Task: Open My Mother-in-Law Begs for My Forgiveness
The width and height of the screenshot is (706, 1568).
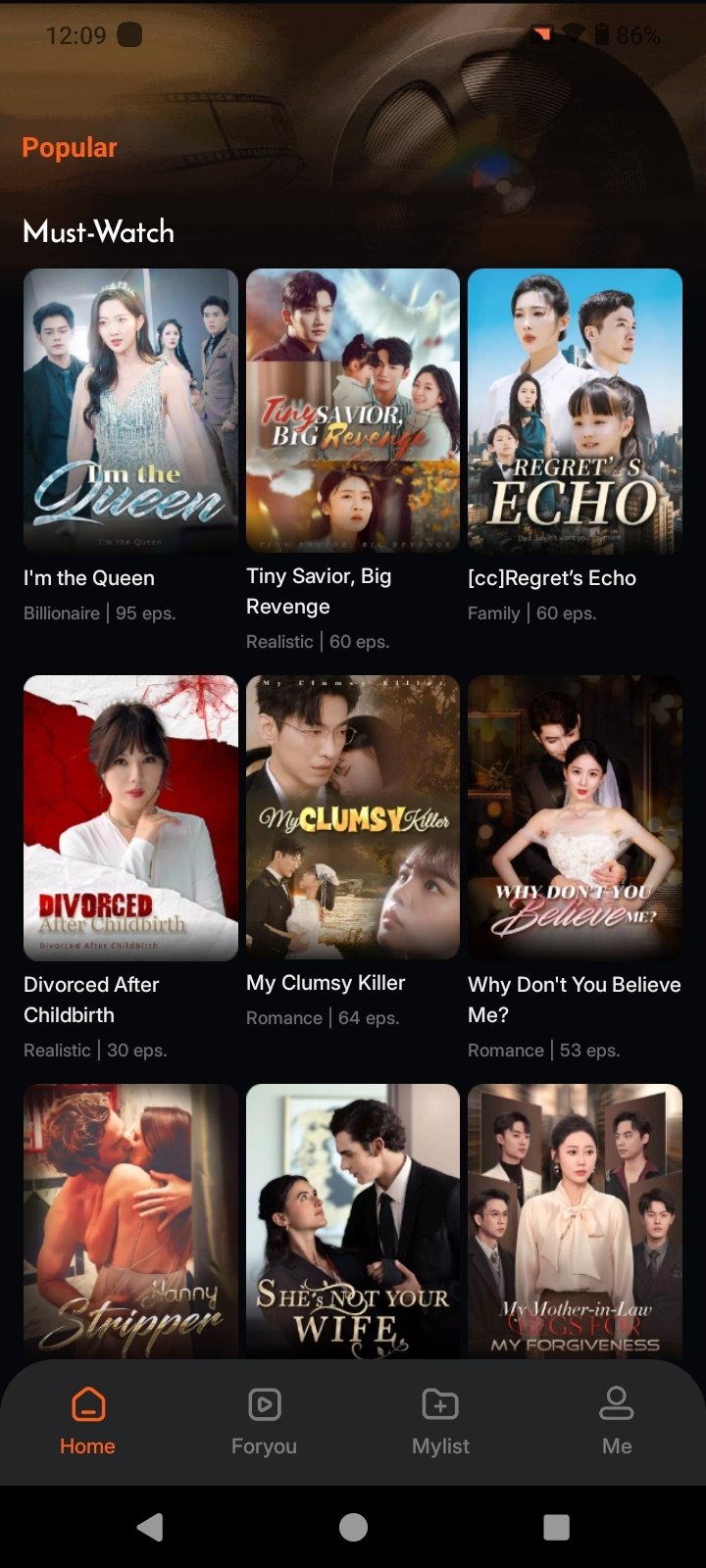Action: (575, 1220)
